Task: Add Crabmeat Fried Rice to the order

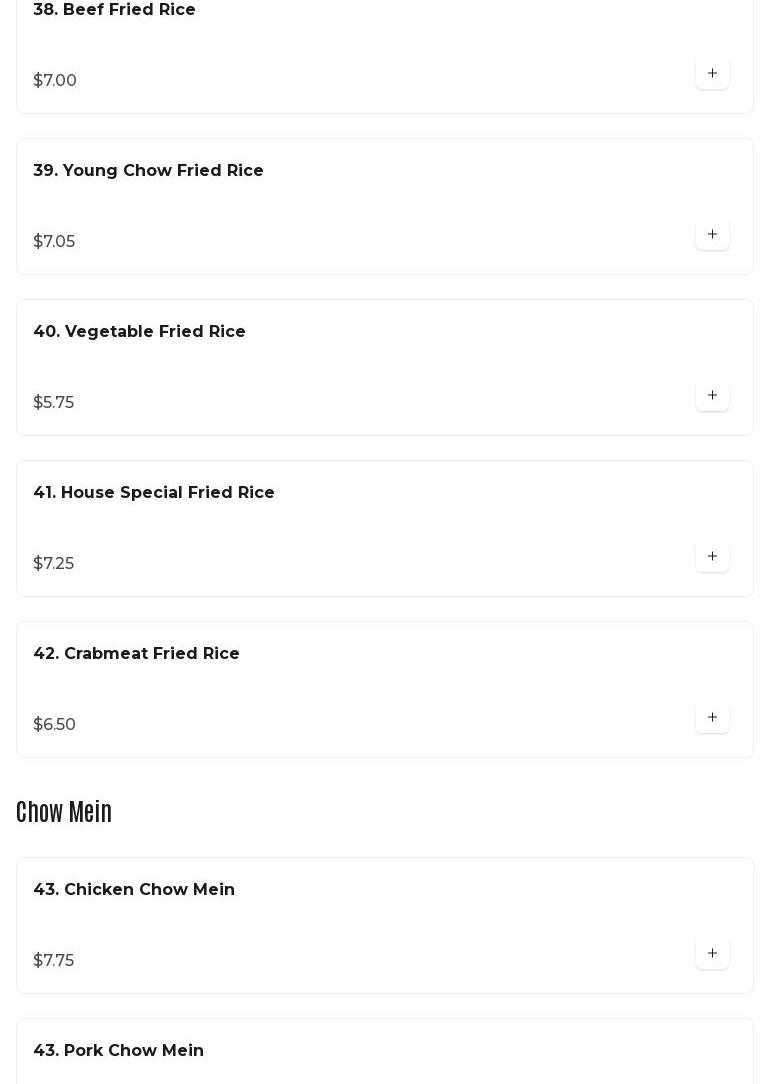Action: click(712, 717)
